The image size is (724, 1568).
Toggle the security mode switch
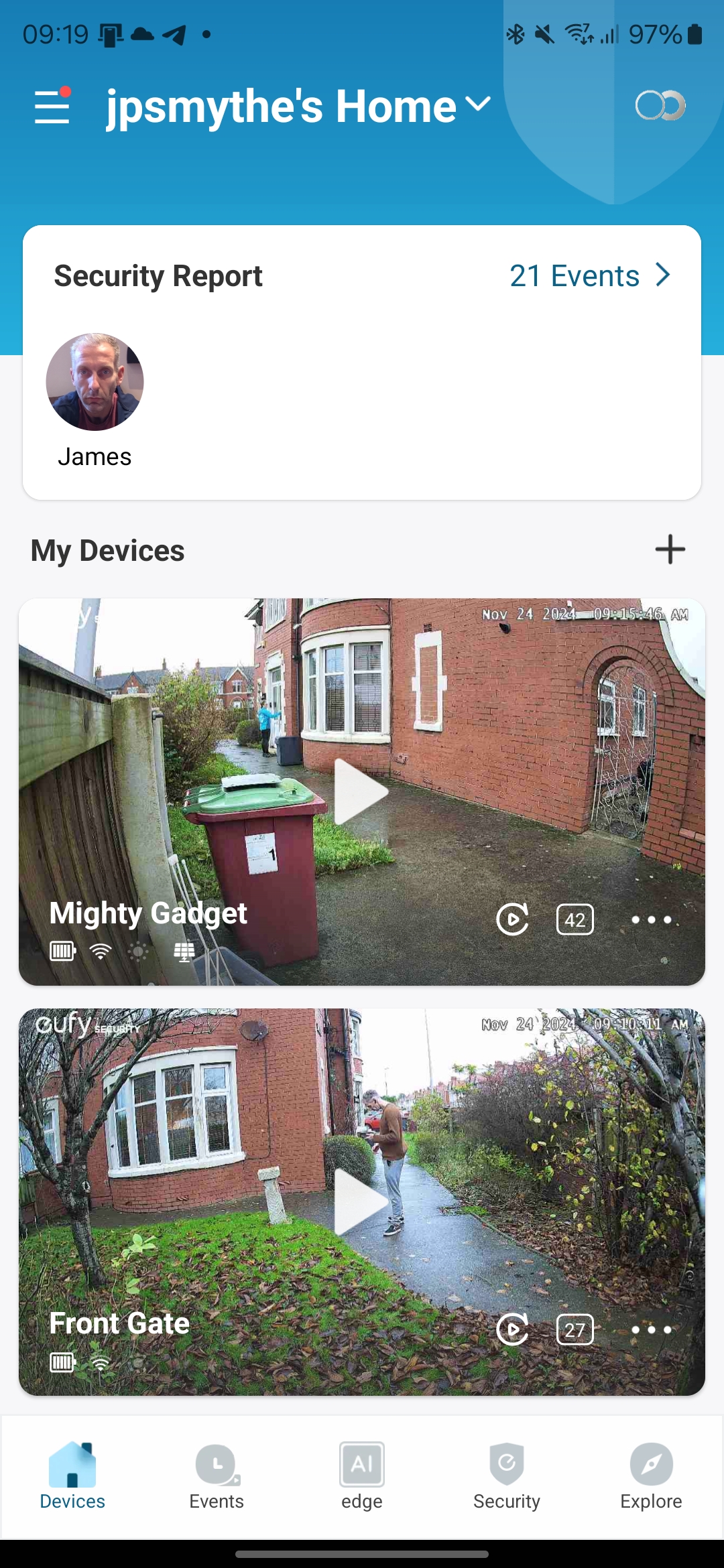tap(660, 105)
